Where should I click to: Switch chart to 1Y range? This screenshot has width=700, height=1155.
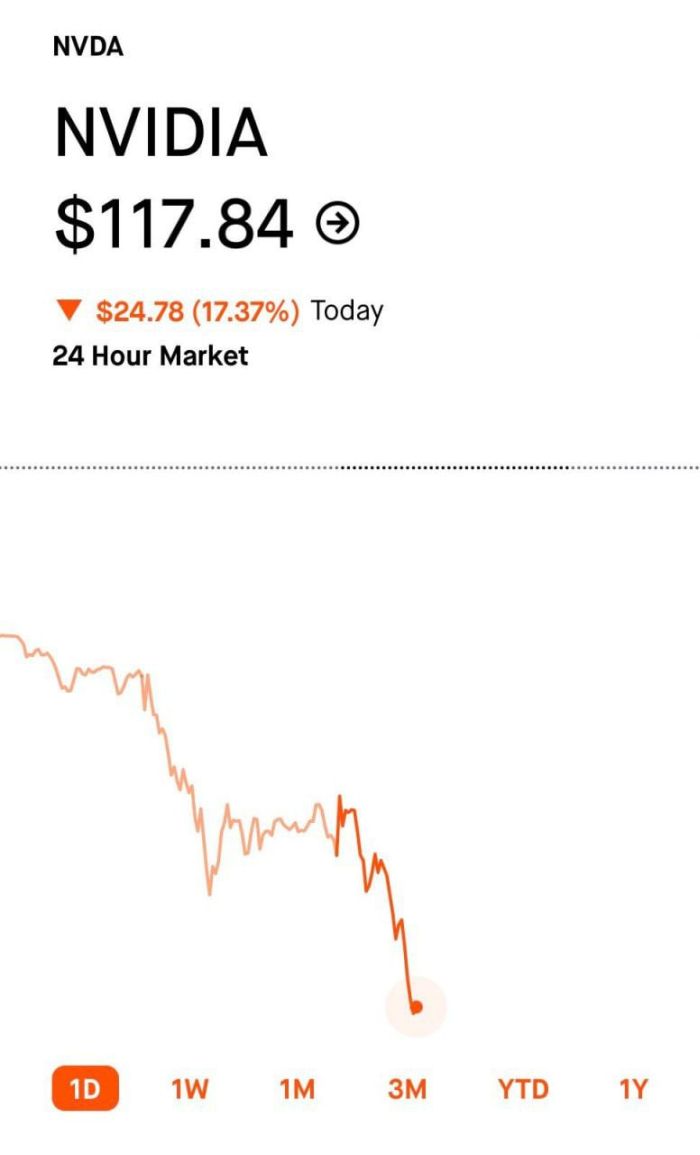633,1088
